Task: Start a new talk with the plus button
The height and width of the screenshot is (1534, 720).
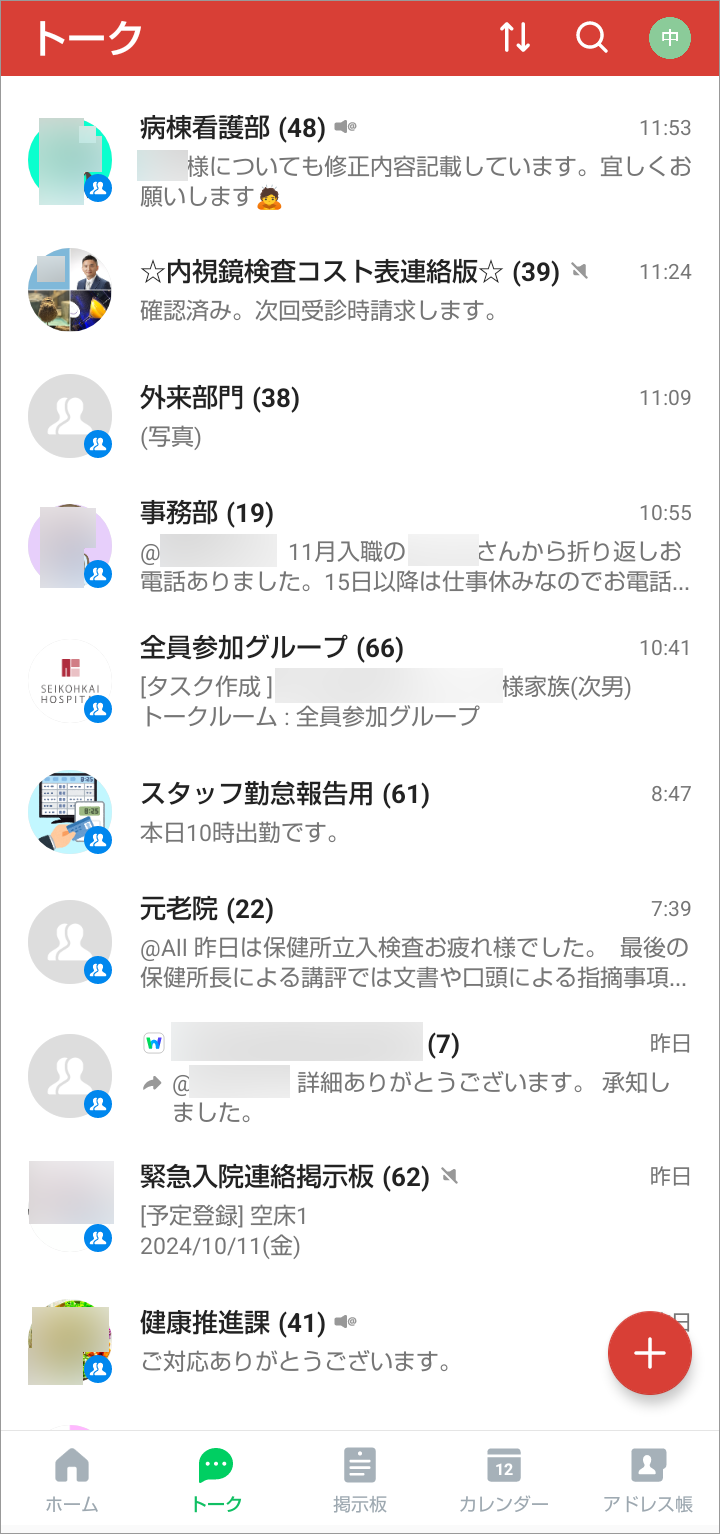Action: tap(650, 1353)
